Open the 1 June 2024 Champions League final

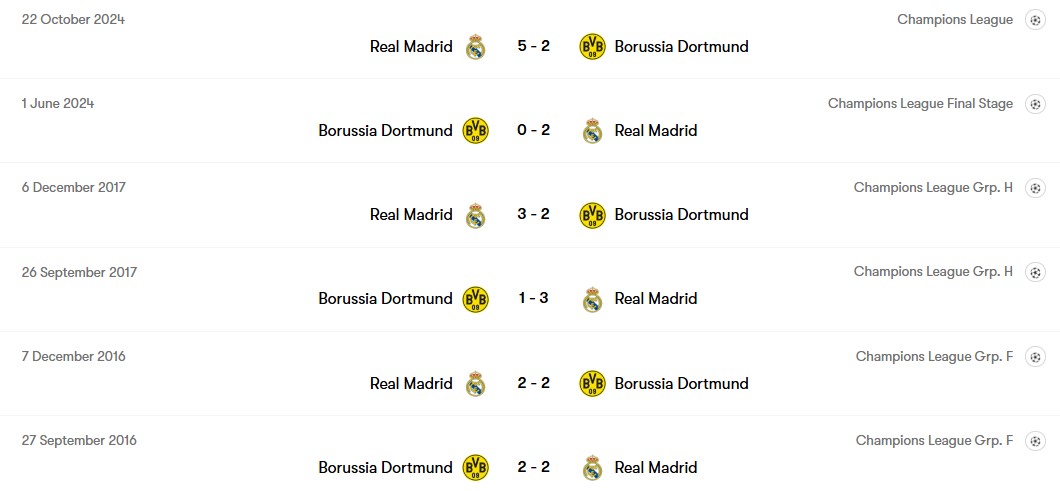click(533, 130)
